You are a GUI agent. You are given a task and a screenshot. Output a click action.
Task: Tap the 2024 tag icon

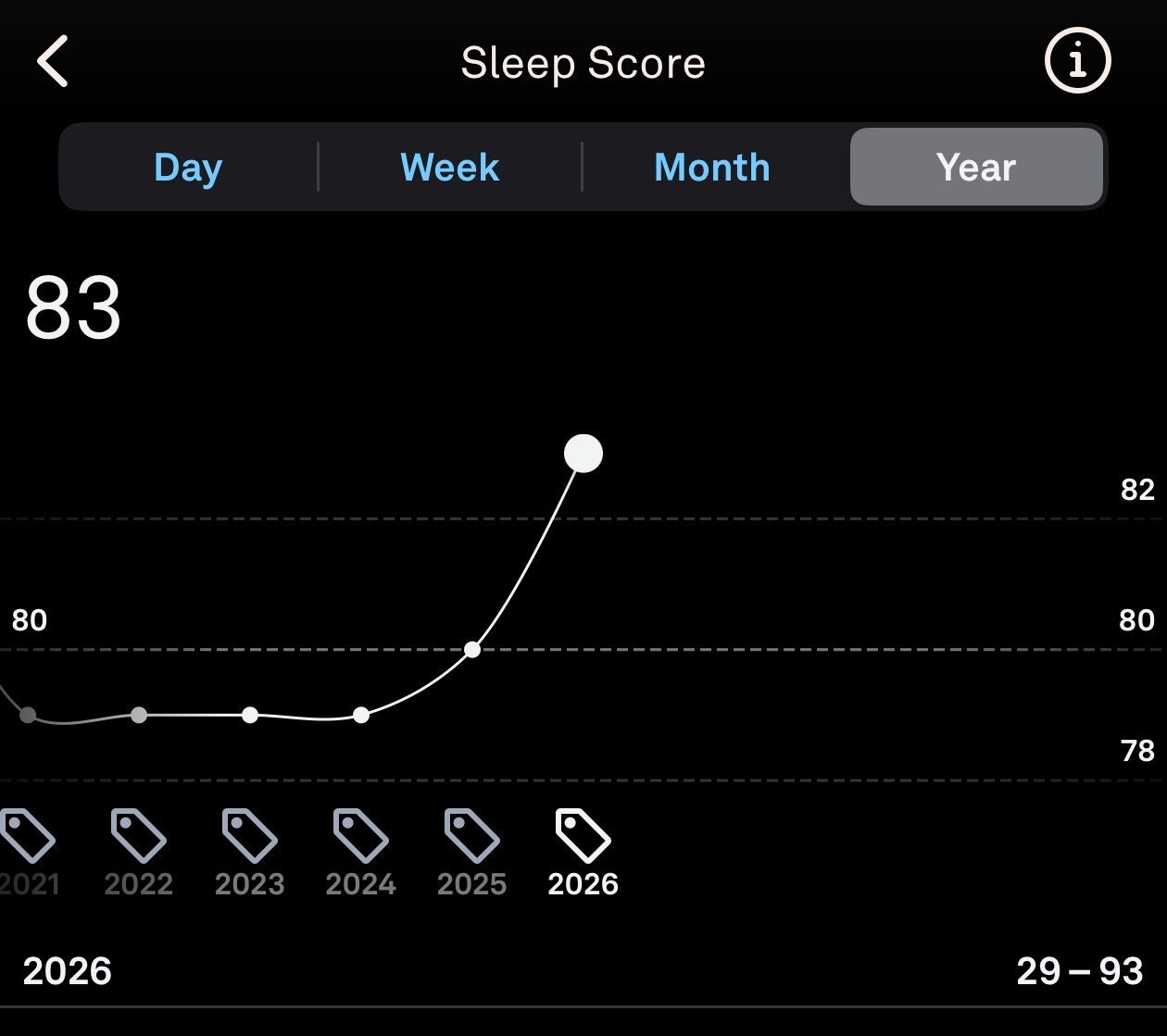361,835
